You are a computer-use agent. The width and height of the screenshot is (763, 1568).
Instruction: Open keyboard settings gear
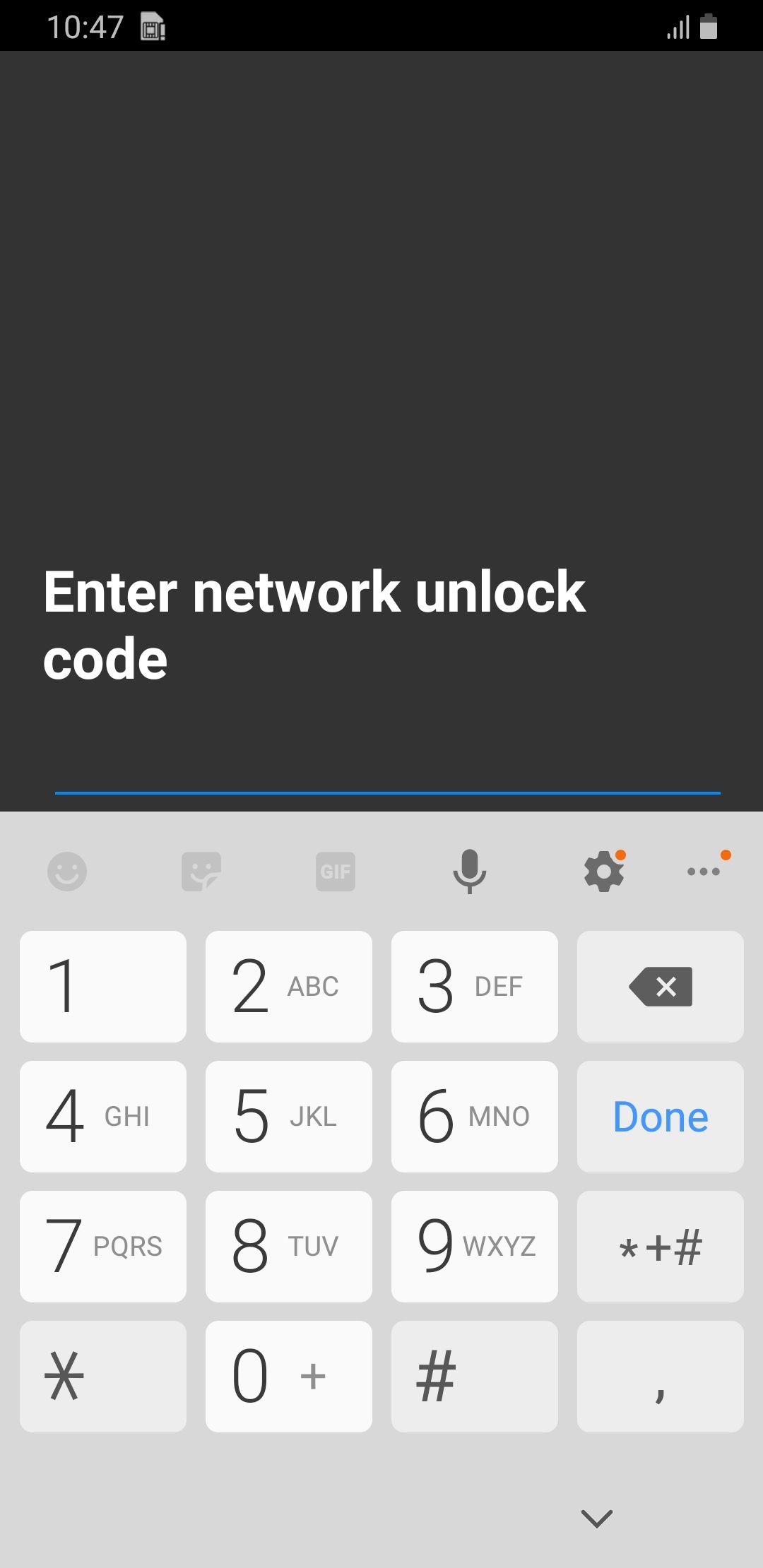604,870
